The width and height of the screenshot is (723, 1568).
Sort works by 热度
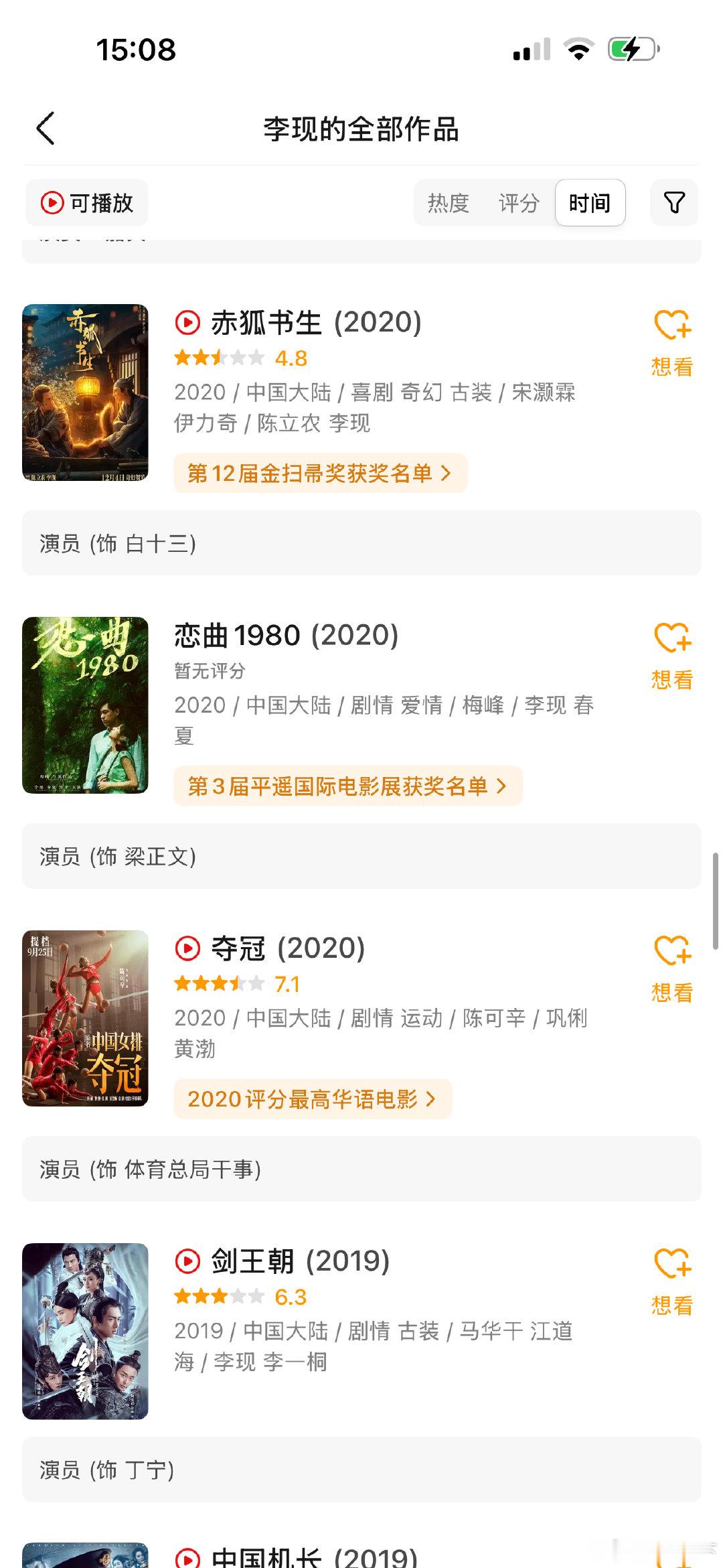pos(449,203)
